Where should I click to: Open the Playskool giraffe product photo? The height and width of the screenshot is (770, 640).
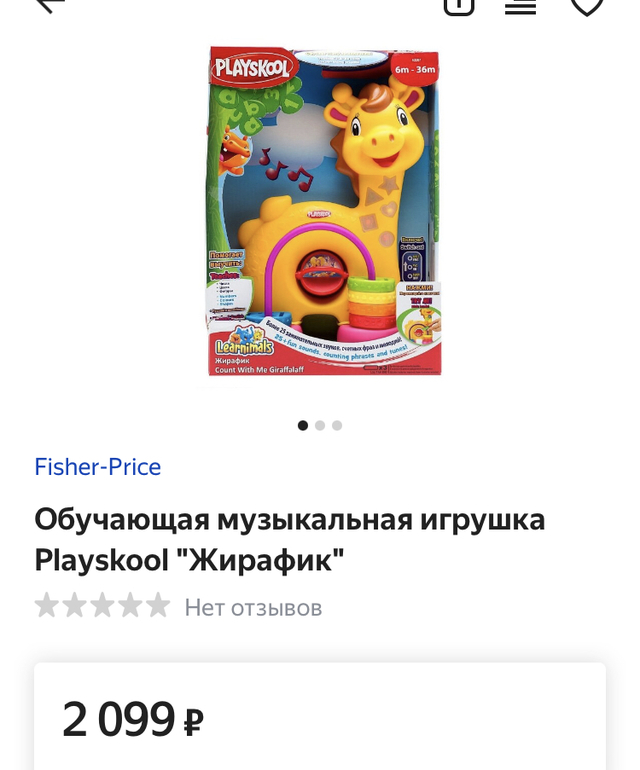tap(323, 210)
